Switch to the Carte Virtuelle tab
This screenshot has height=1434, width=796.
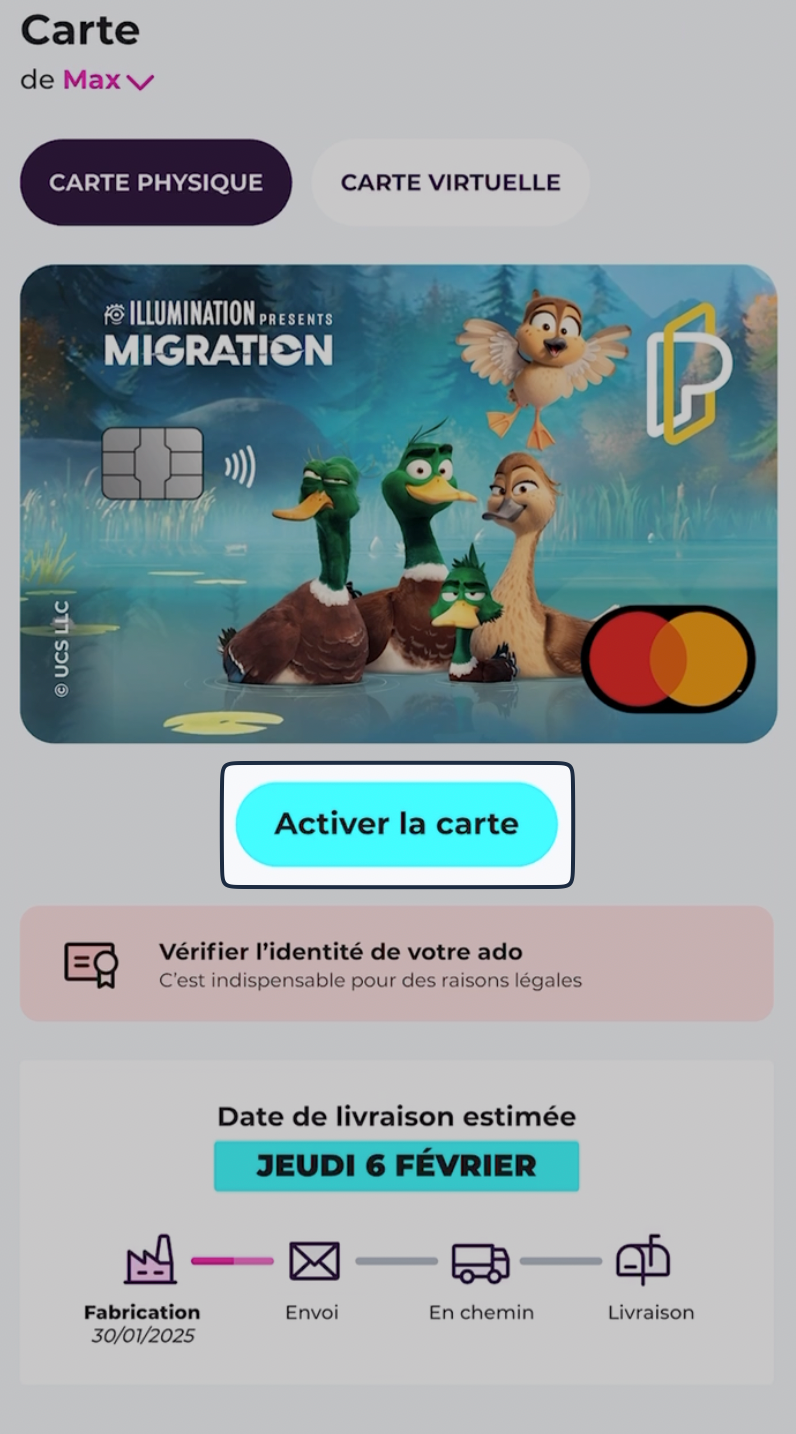(450, 183)
